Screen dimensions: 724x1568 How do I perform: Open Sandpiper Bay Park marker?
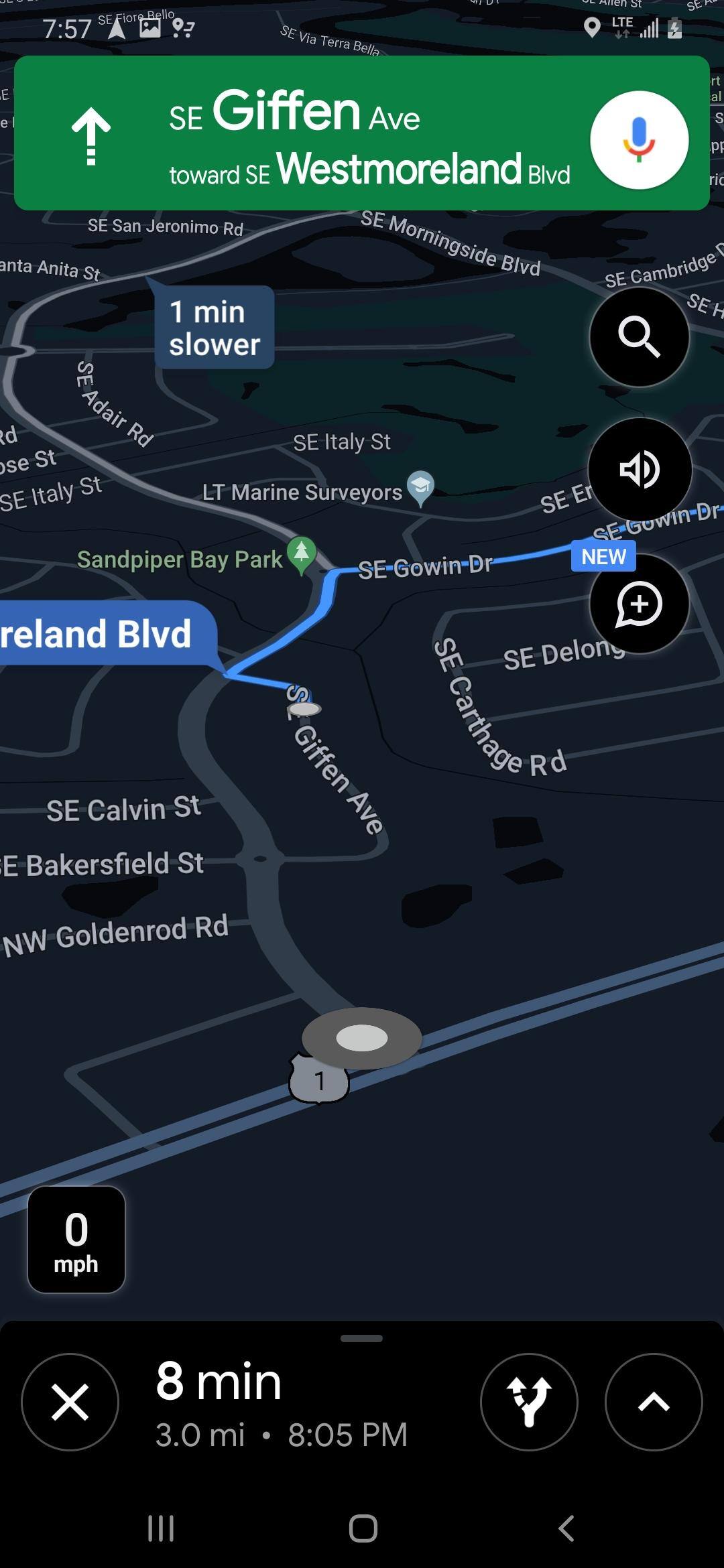tap(301, 553)
